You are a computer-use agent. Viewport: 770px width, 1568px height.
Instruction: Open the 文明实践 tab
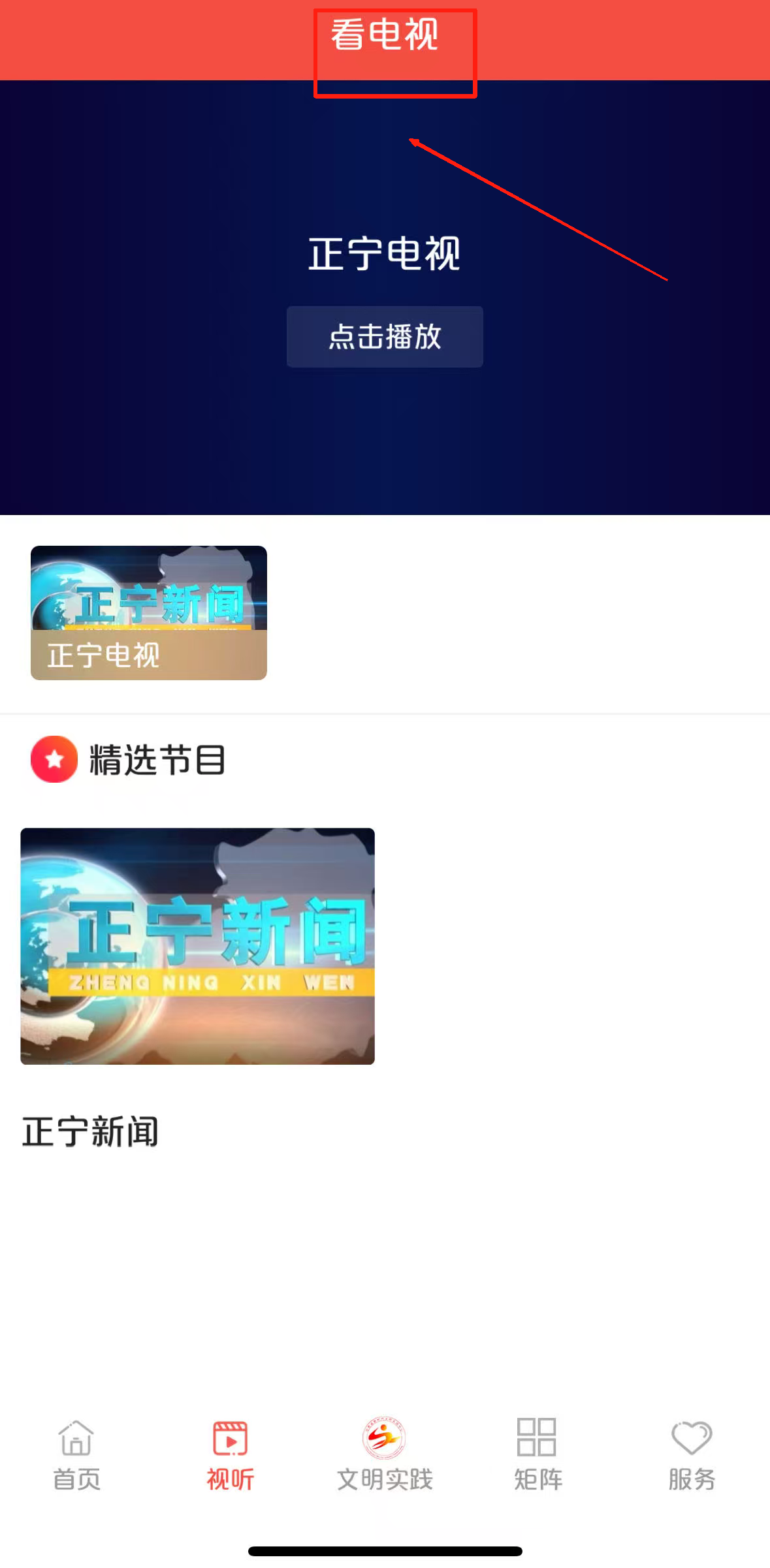[385, 1454]
